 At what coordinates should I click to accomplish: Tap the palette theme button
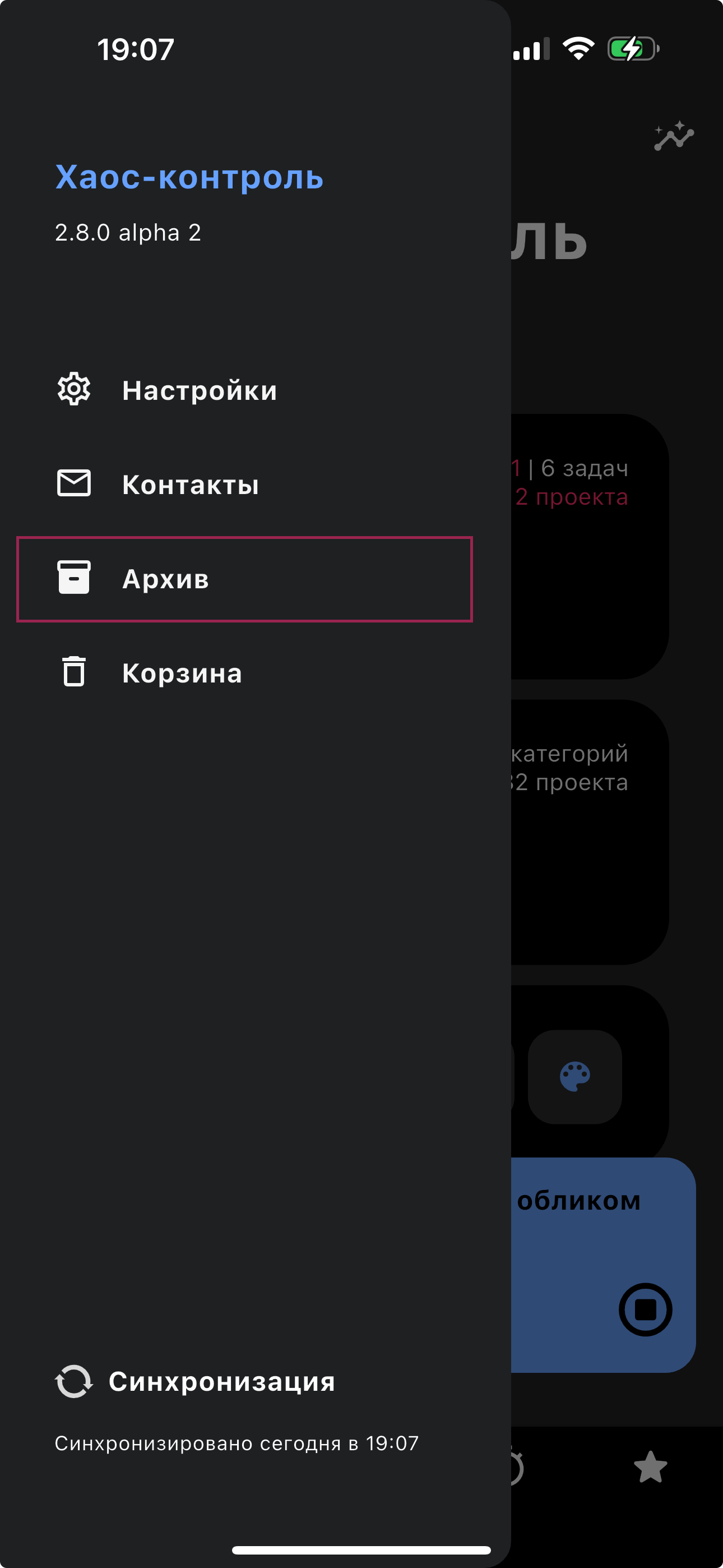click(x=574, y=1077)
